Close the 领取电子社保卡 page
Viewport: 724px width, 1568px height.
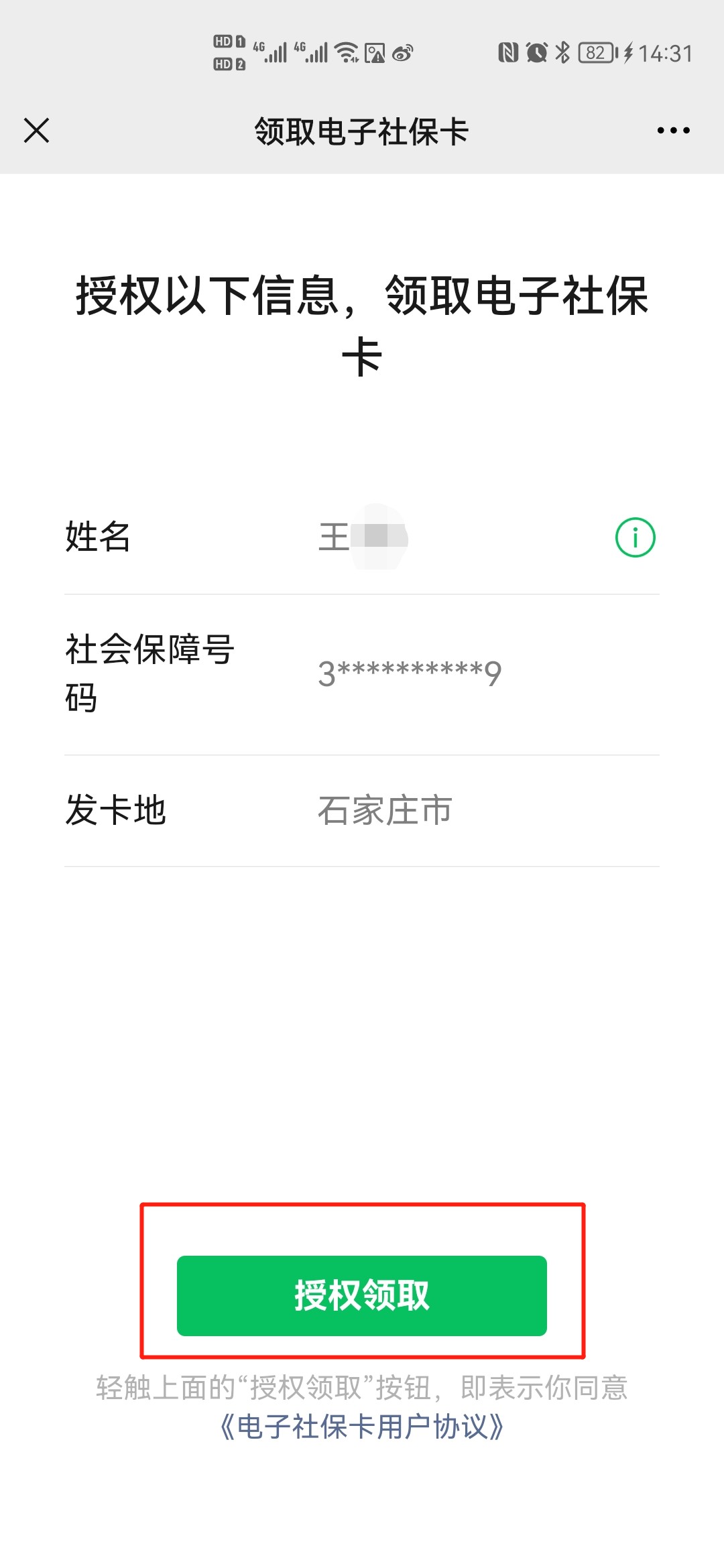tap(36, 130)
